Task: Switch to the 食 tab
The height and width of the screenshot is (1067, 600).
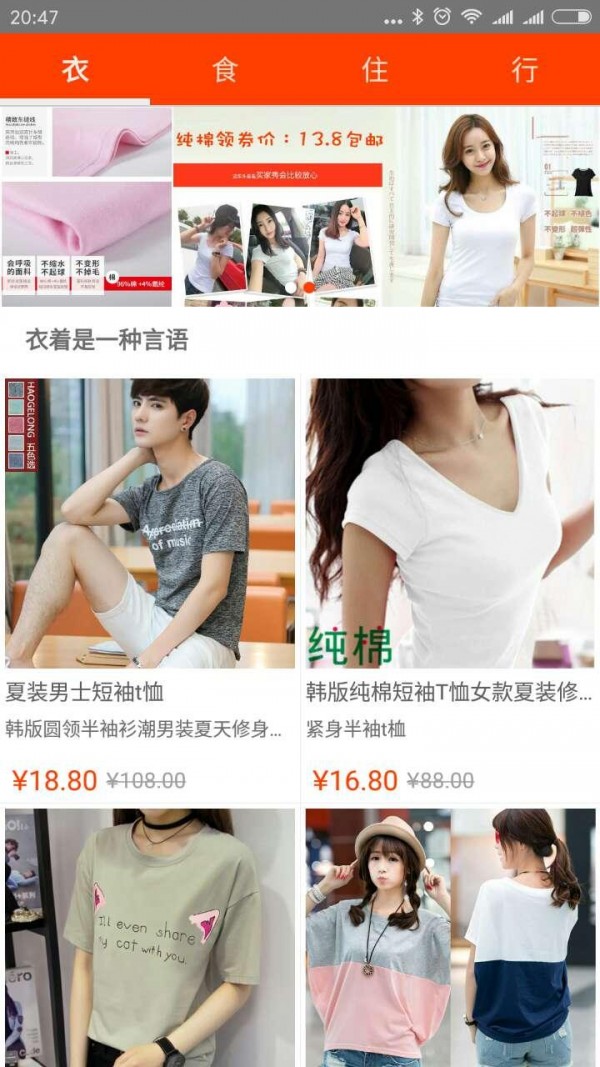Action: point(225,69)
